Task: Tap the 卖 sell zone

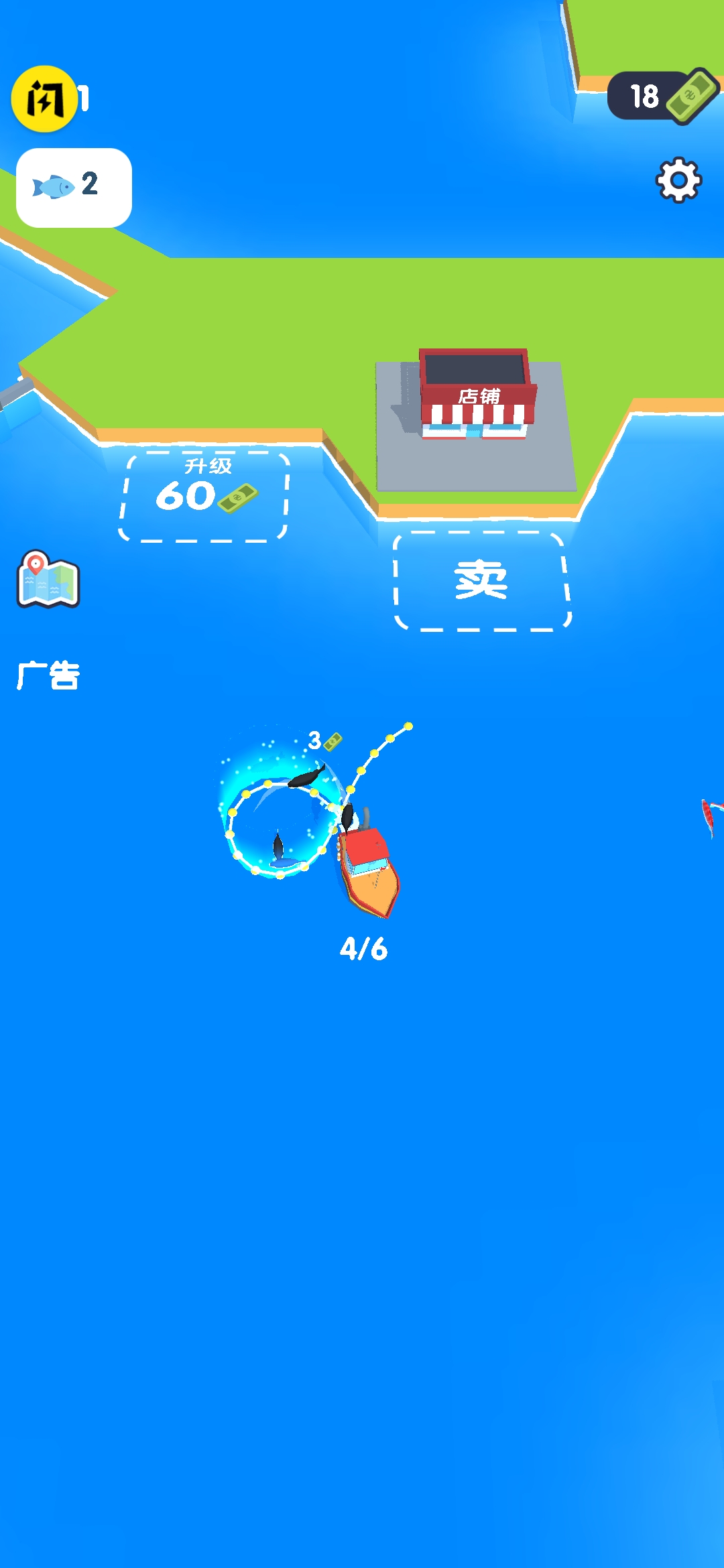Action: pos(482,581)
